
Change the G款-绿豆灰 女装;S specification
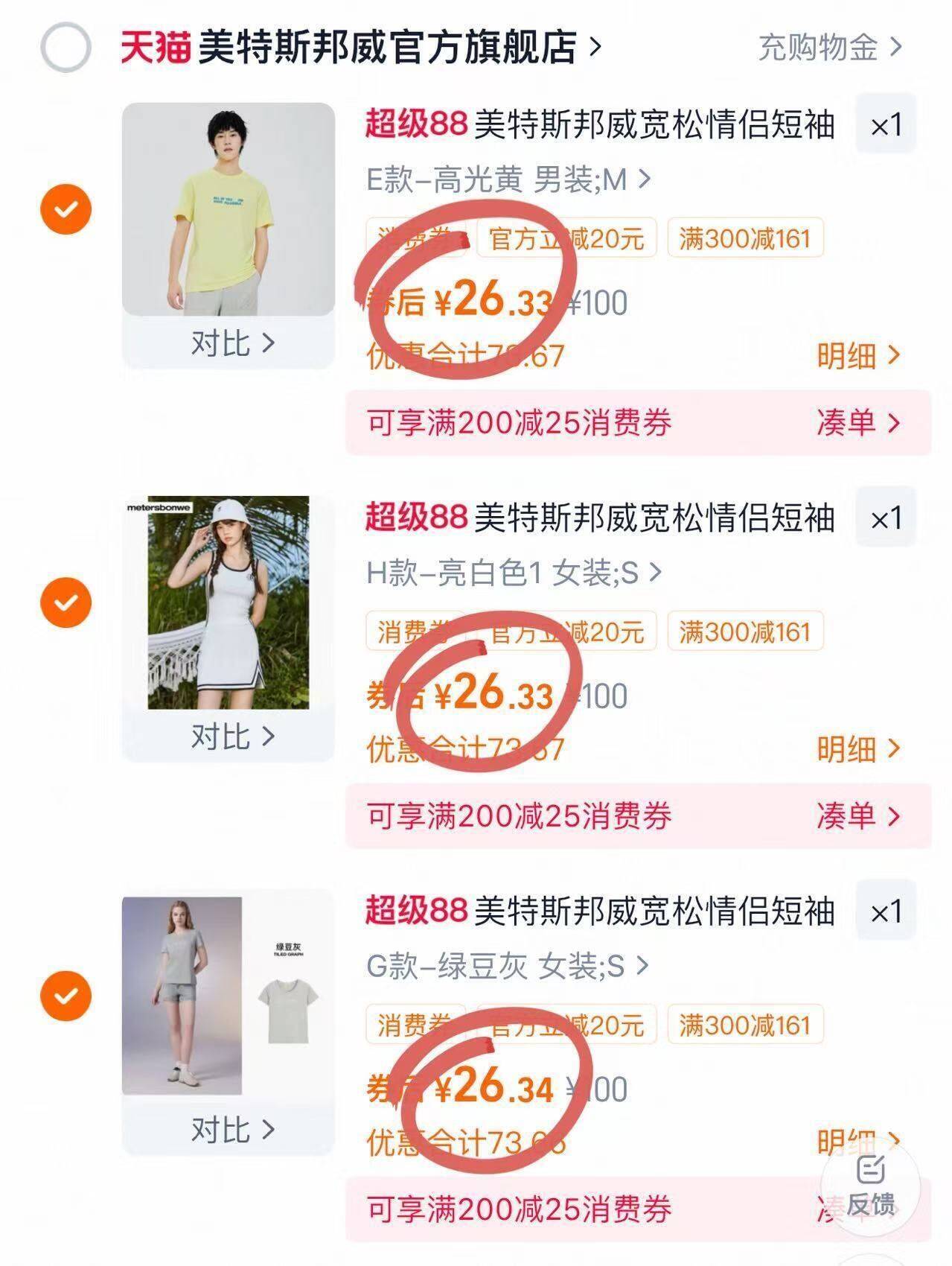[x=508, y=966]
